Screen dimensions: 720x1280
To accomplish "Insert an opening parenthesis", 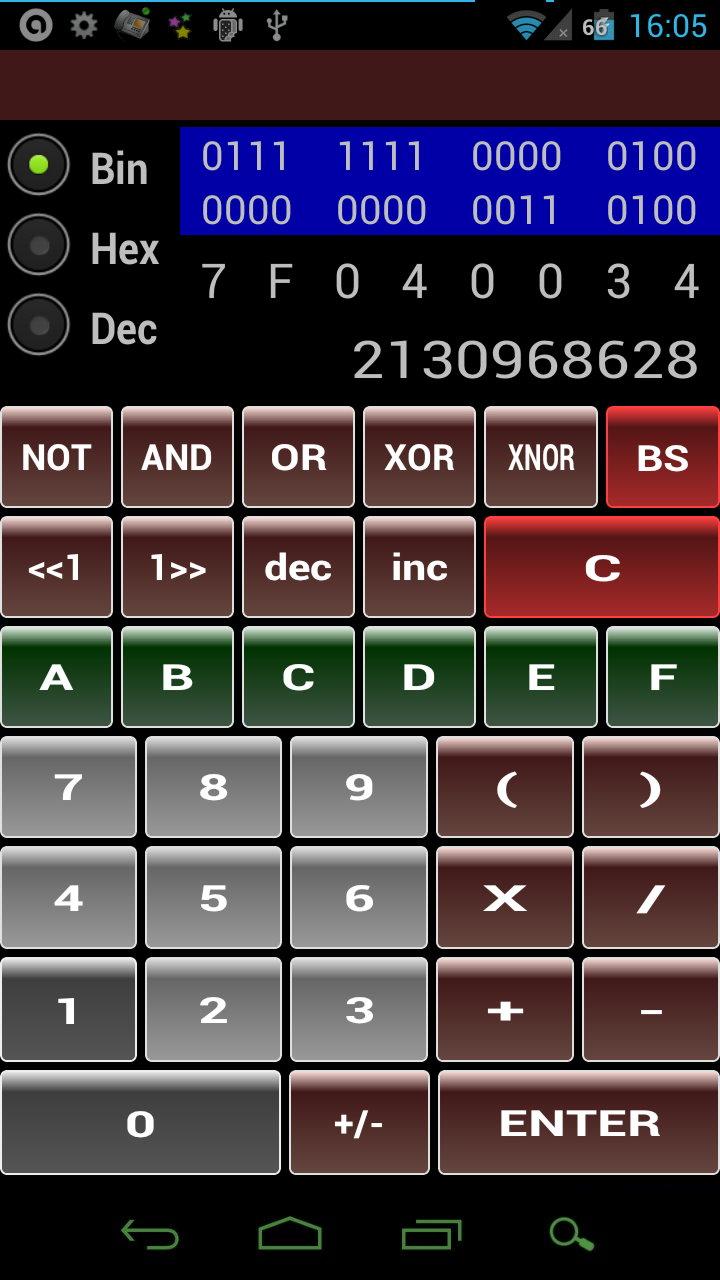I will coord(505,787).
